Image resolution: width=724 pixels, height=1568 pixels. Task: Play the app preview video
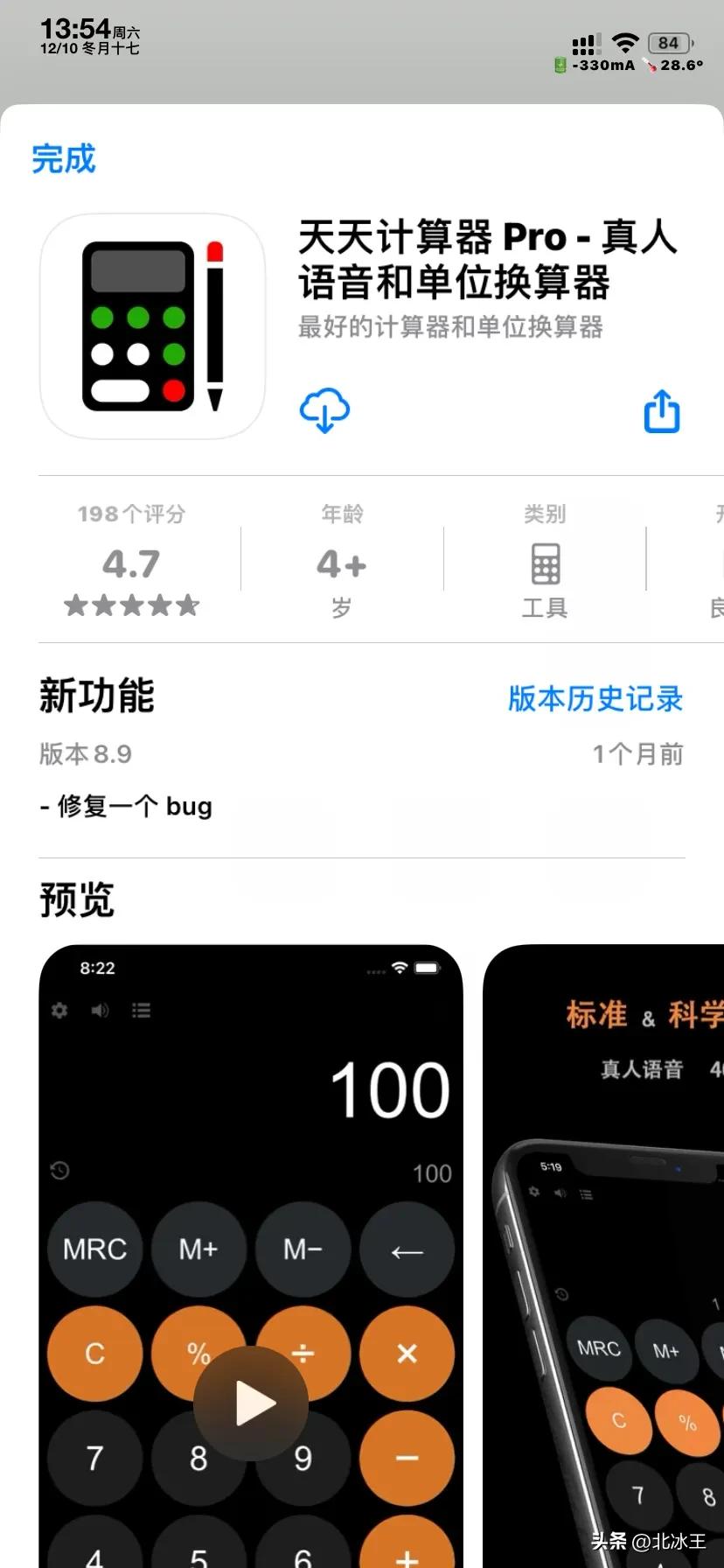pos(251,1404)
